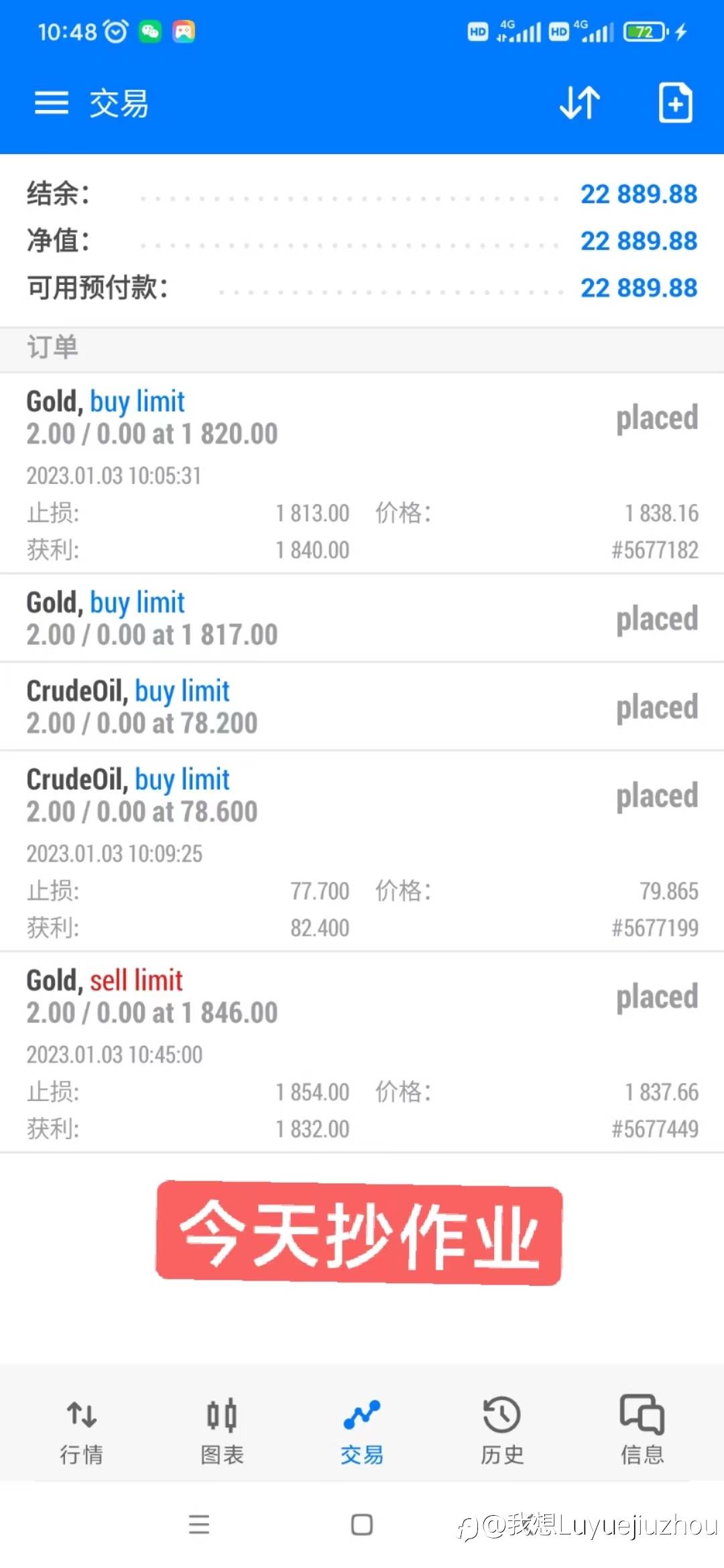724x1568 pixels.
Task: Open the Gold buy limit order at 1 820.00
Action: coord(362,473)
